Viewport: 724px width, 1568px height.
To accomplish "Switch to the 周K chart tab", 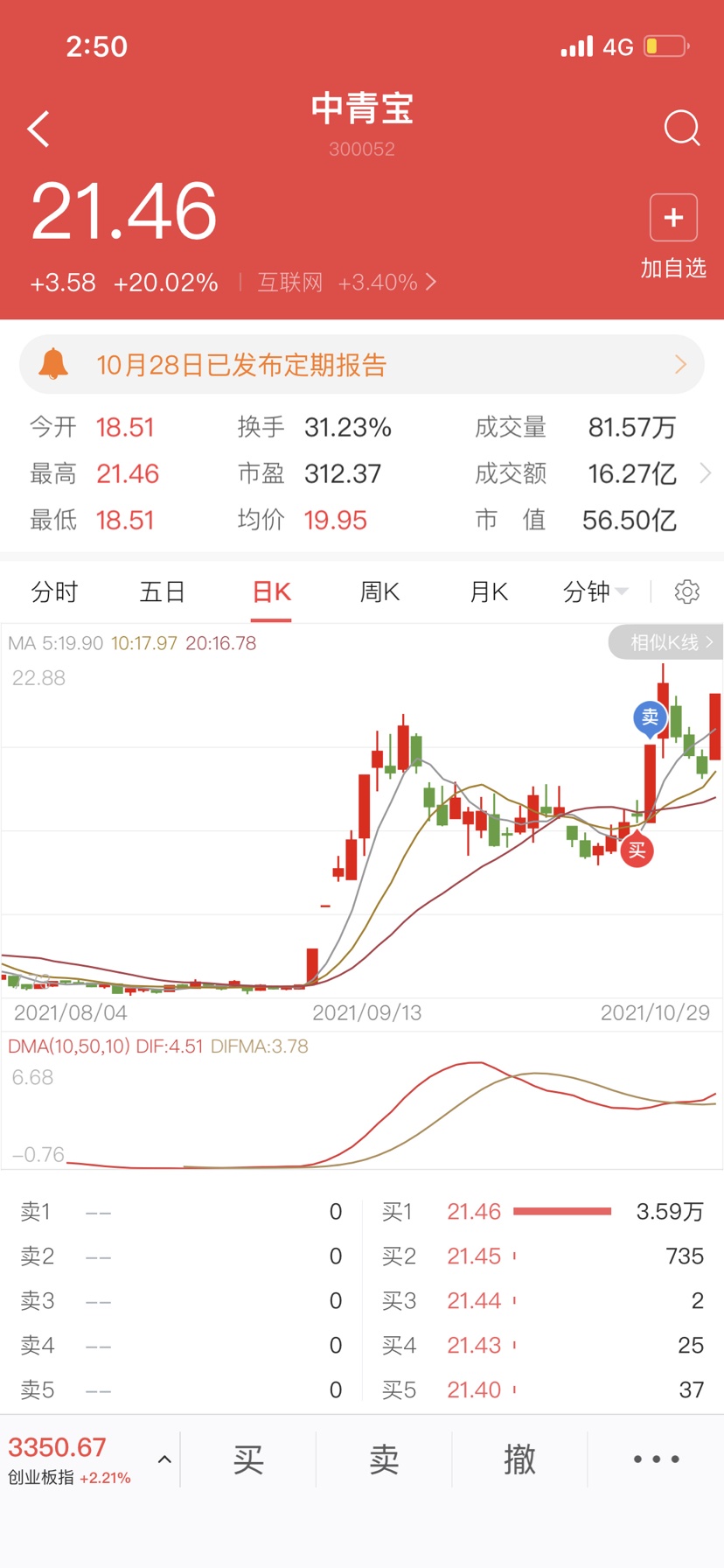I will coord(380,592).
